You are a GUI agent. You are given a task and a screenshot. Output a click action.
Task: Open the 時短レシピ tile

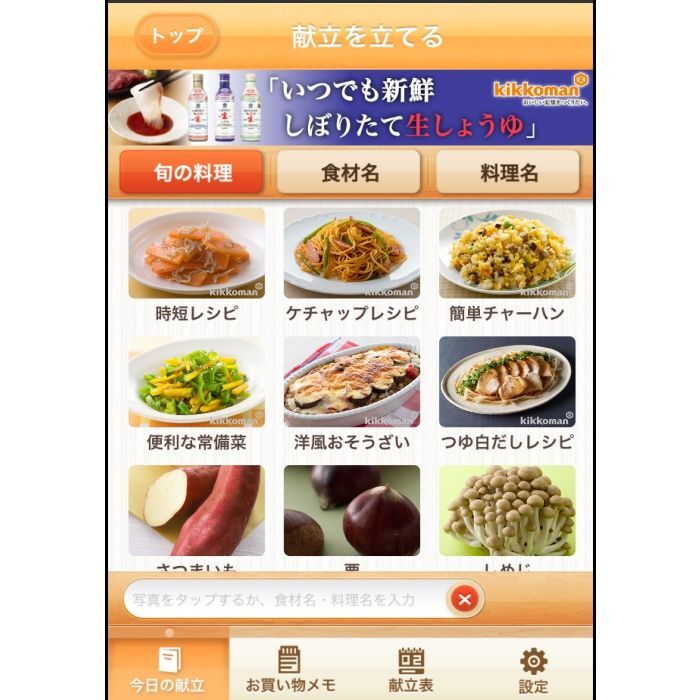197,254
